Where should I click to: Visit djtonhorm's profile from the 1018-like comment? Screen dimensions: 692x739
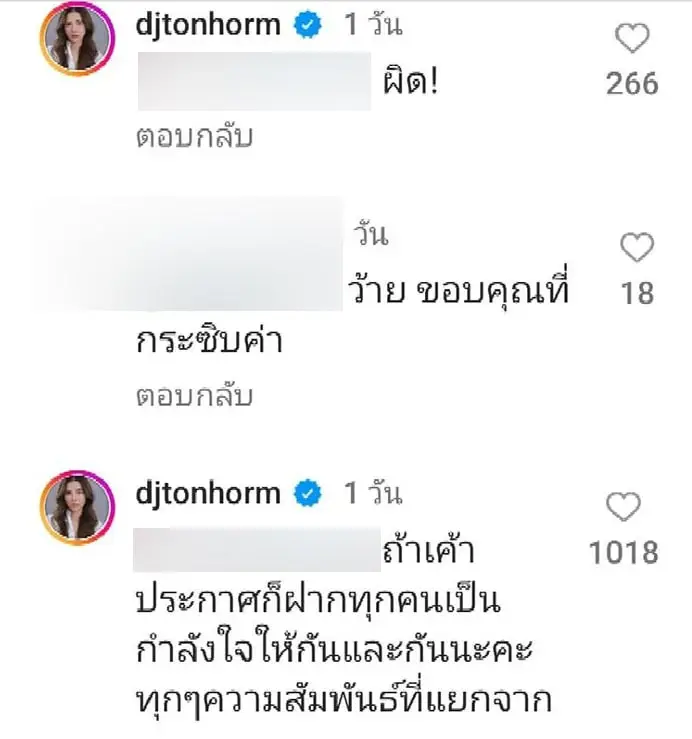tap(207, 492)
